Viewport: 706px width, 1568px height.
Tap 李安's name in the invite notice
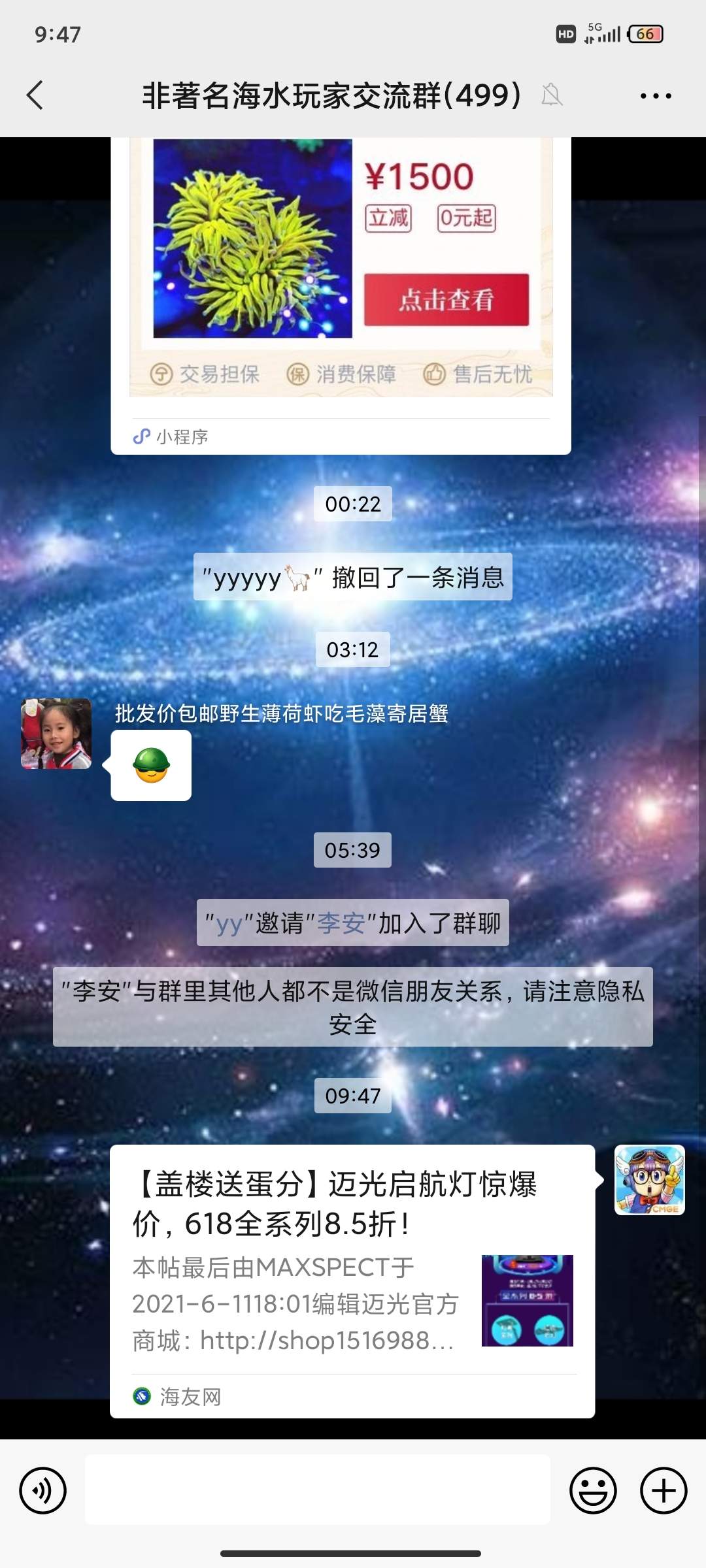(x=341, y=923)
